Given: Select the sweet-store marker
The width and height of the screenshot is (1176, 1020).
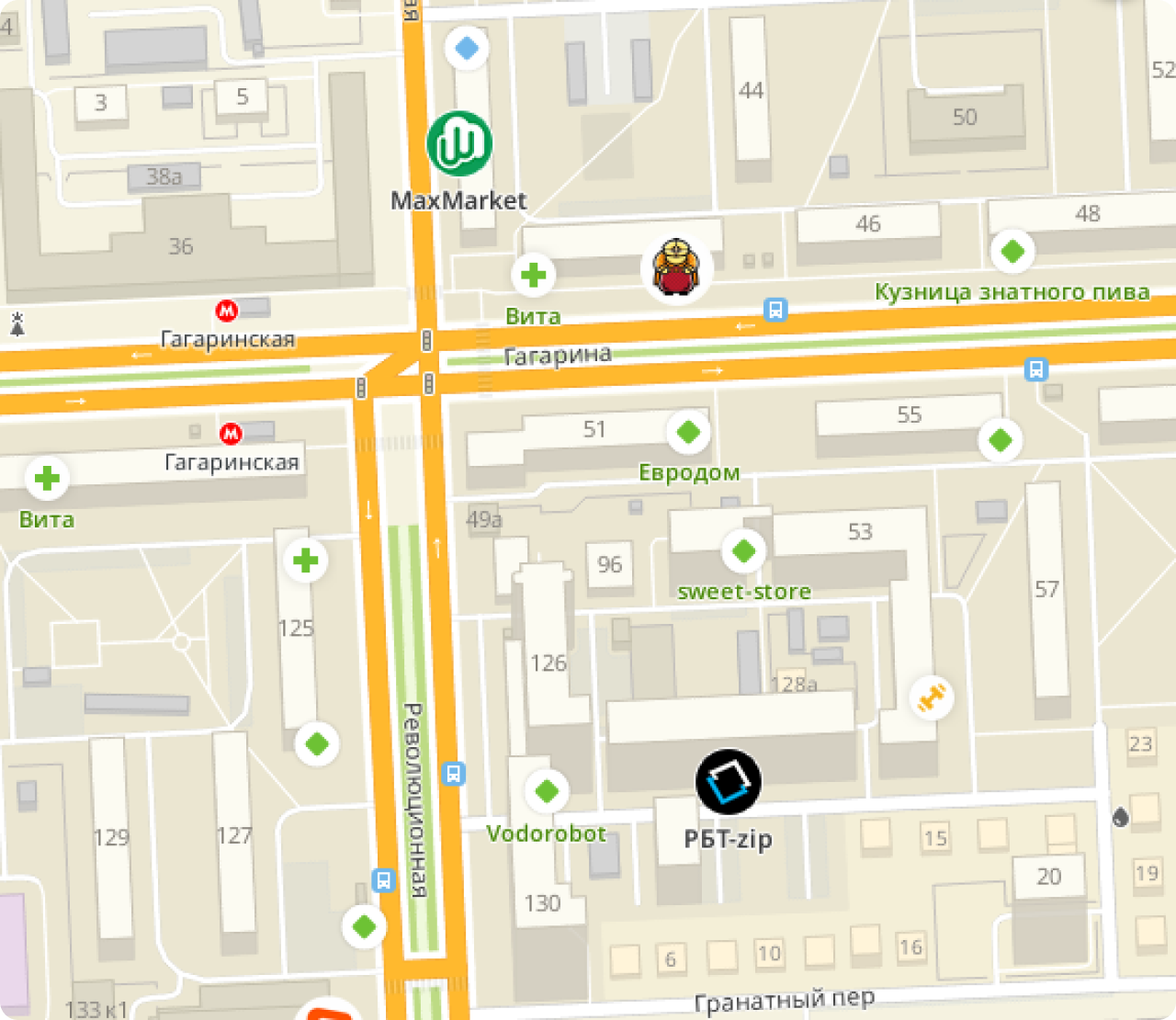Looking at the screenshot, I should (744, 551).
